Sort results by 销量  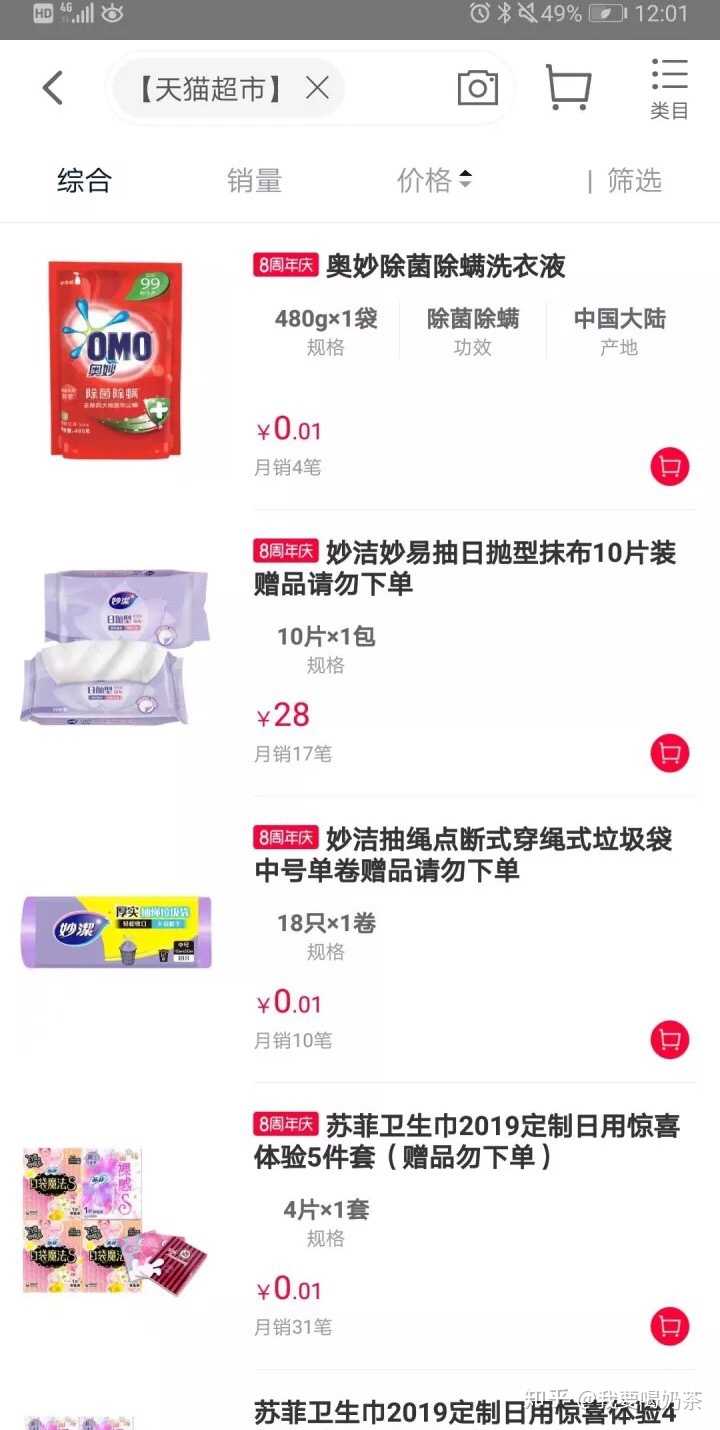point(254,181)
